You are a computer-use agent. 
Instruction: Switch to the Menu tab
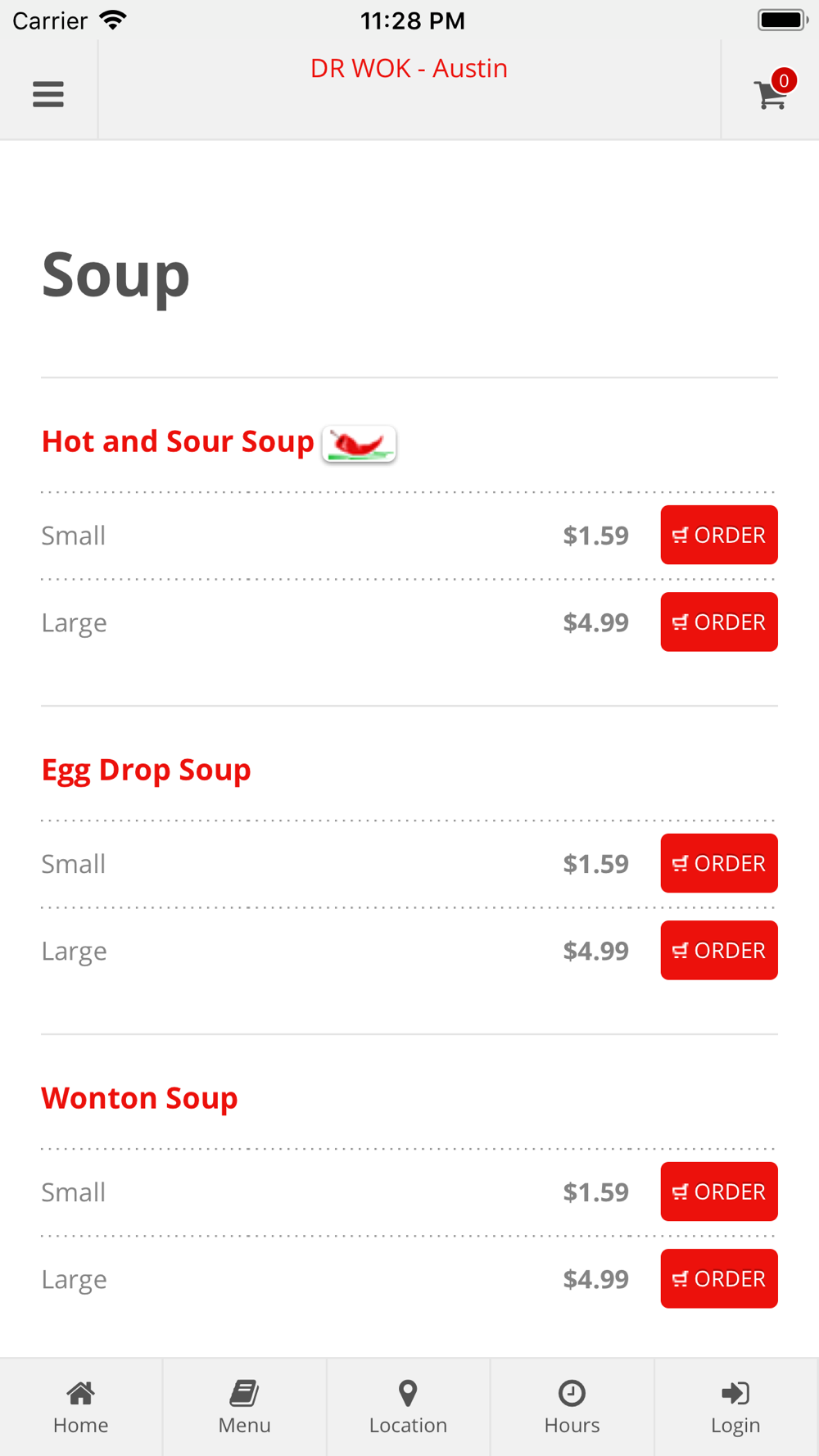[245, 1407]
